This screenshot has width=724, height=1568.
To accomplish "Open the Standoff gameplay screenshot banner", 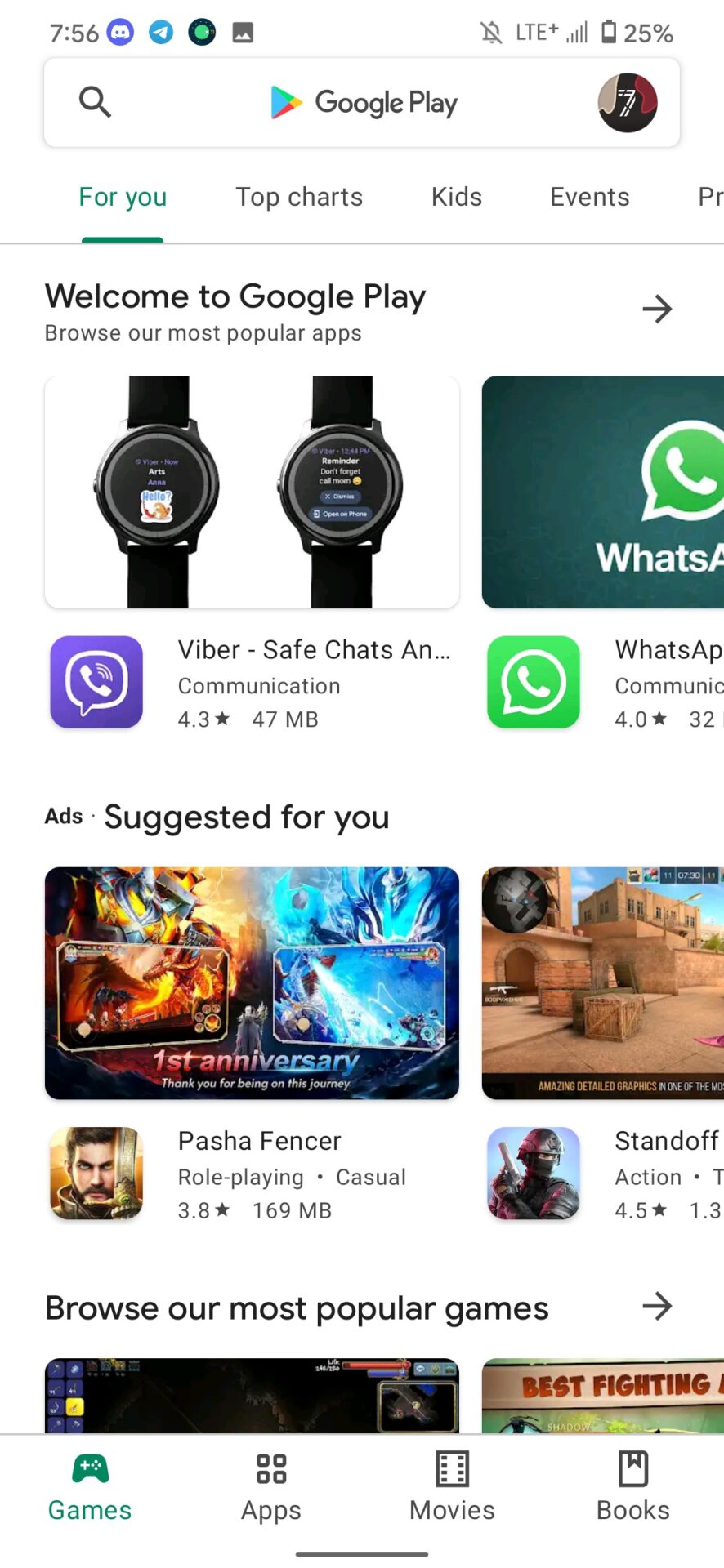I will click(603, 983).
